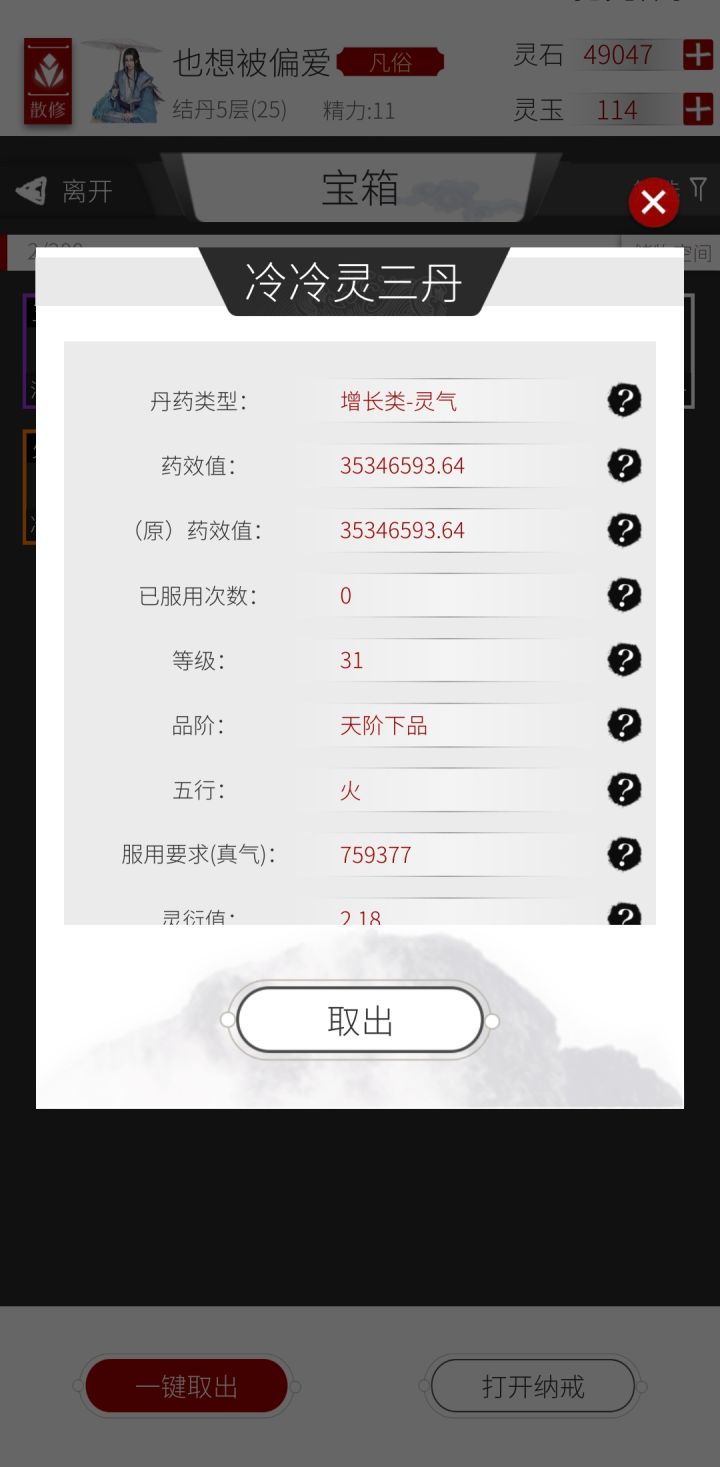Open help for 服用要求(真气) requirement

(622, 854)
